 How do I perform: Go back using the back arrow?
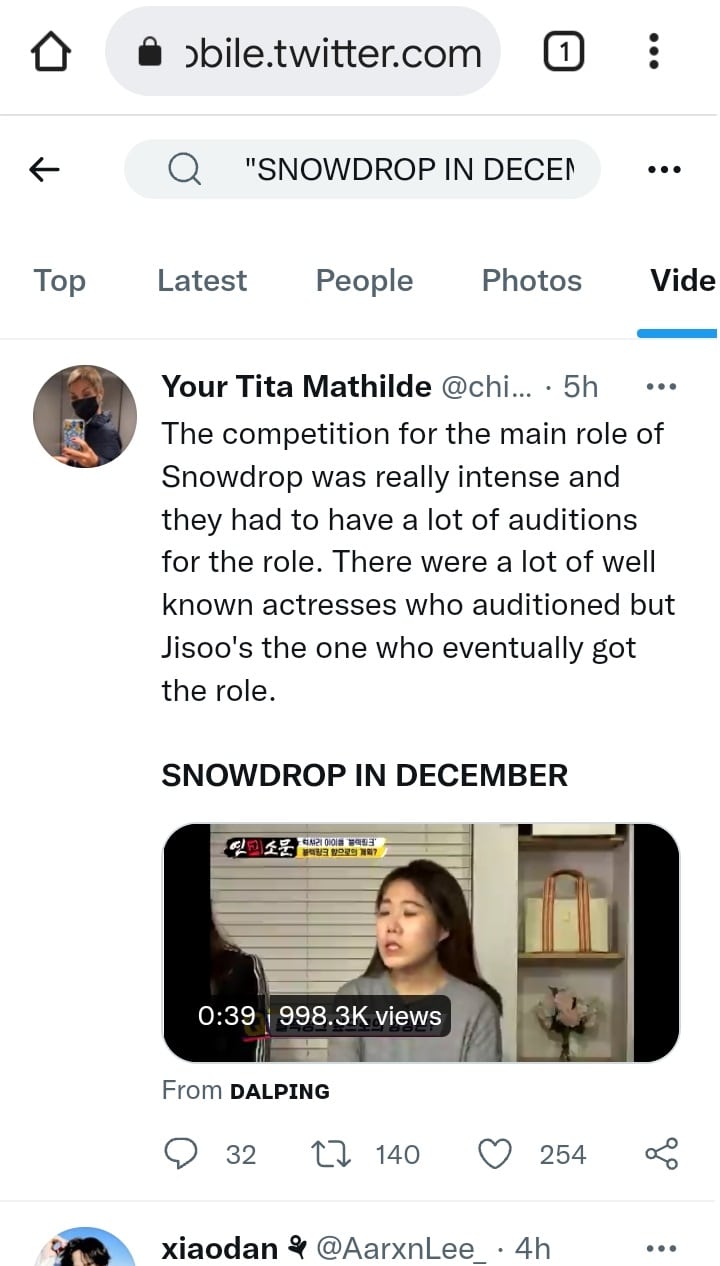click(43, 169)
